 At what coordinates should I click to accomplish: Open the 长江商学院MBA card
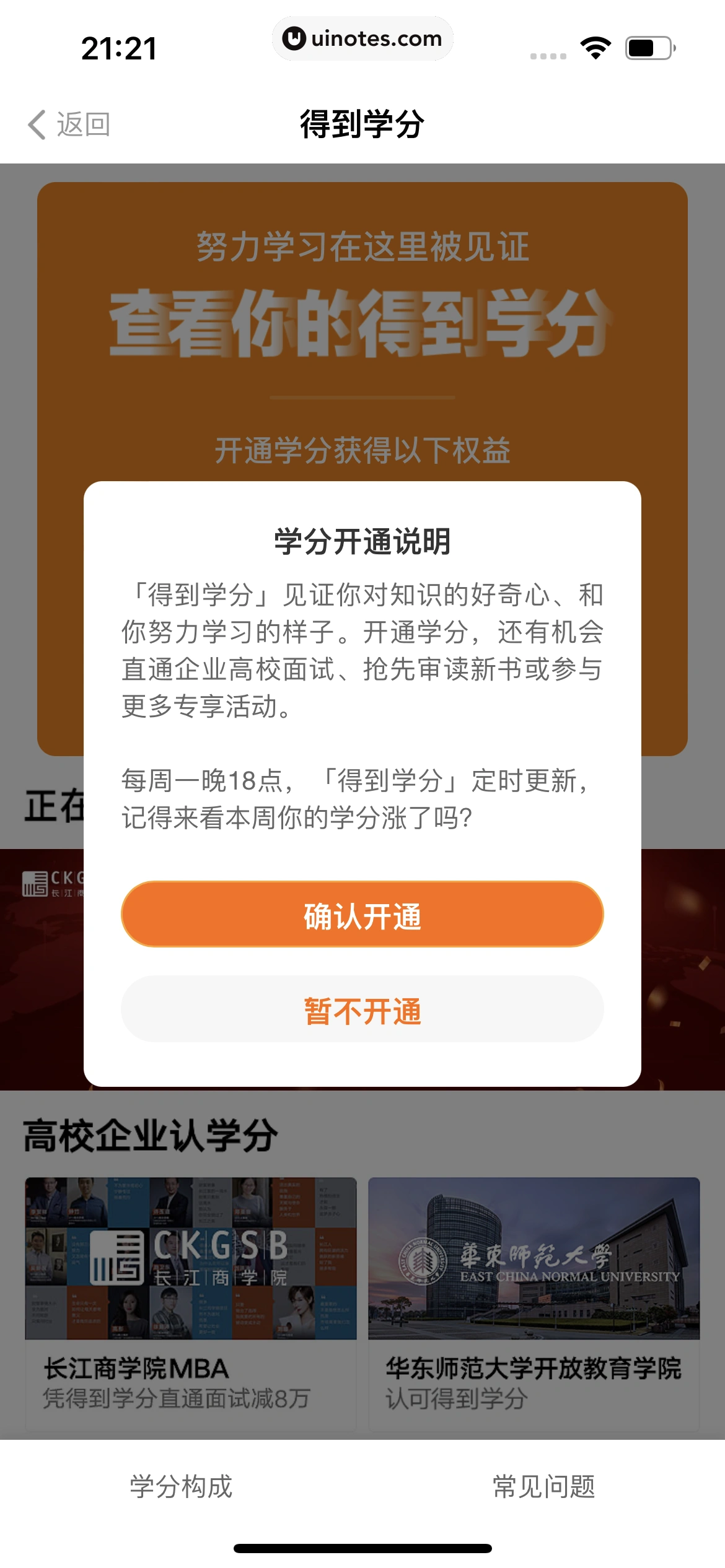click(190, 1300)
